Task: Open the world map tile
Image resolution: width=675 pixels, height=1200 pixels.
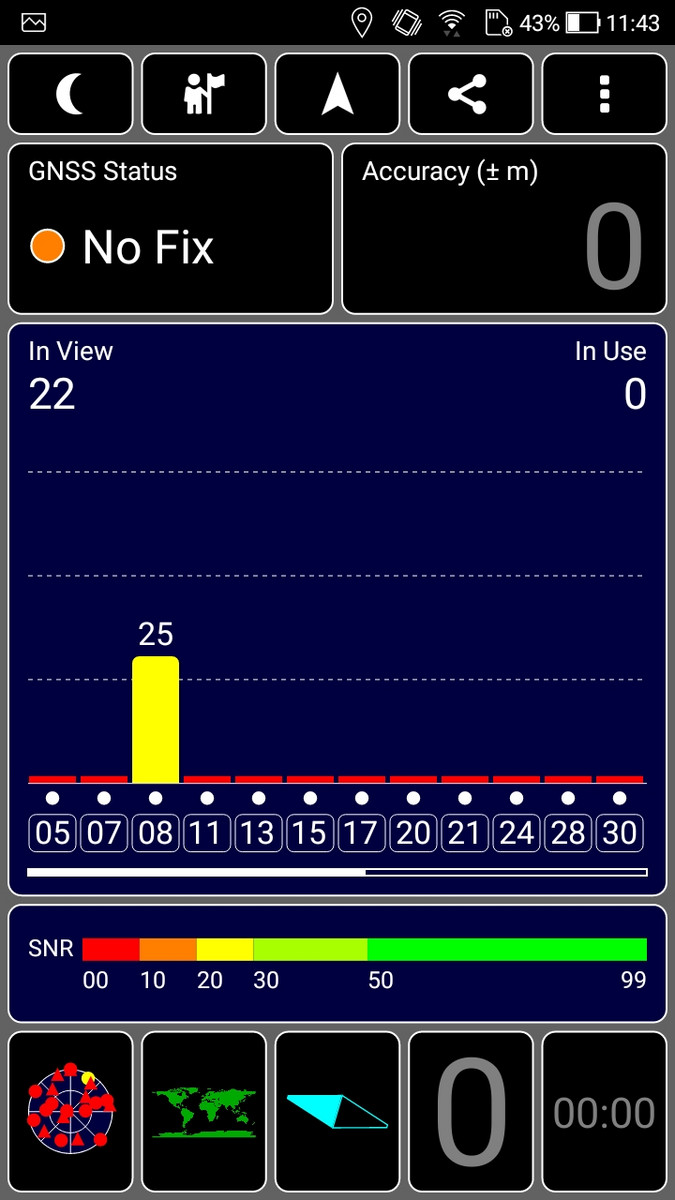Action: pyautogui.click(x=204, y=1111)
